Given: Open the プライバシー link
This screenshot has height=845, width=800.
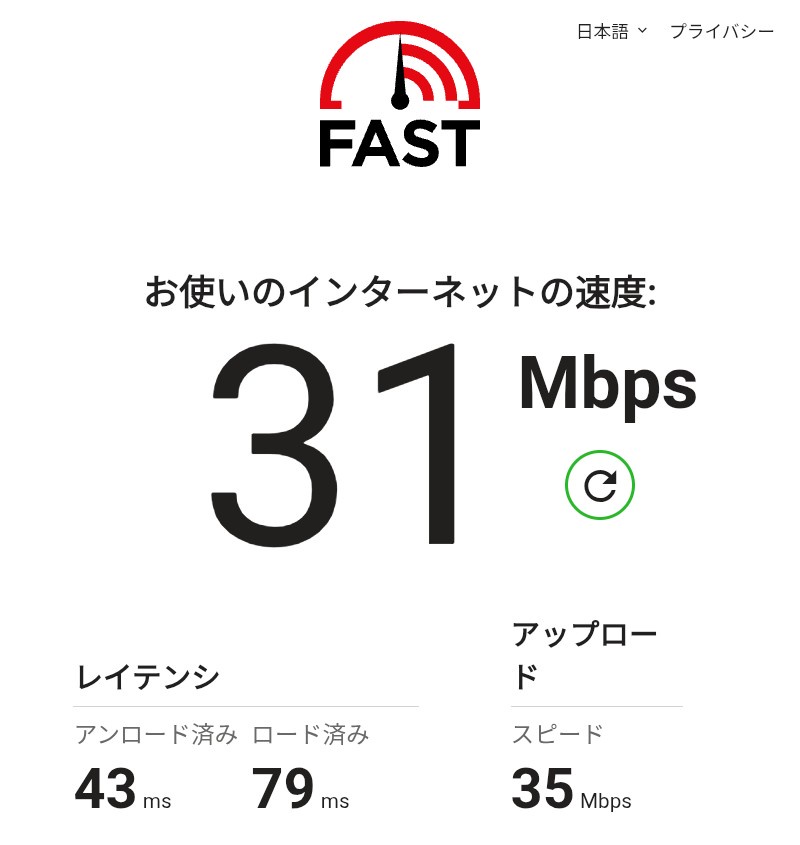Looking at the screenshot, I should 721,31.
